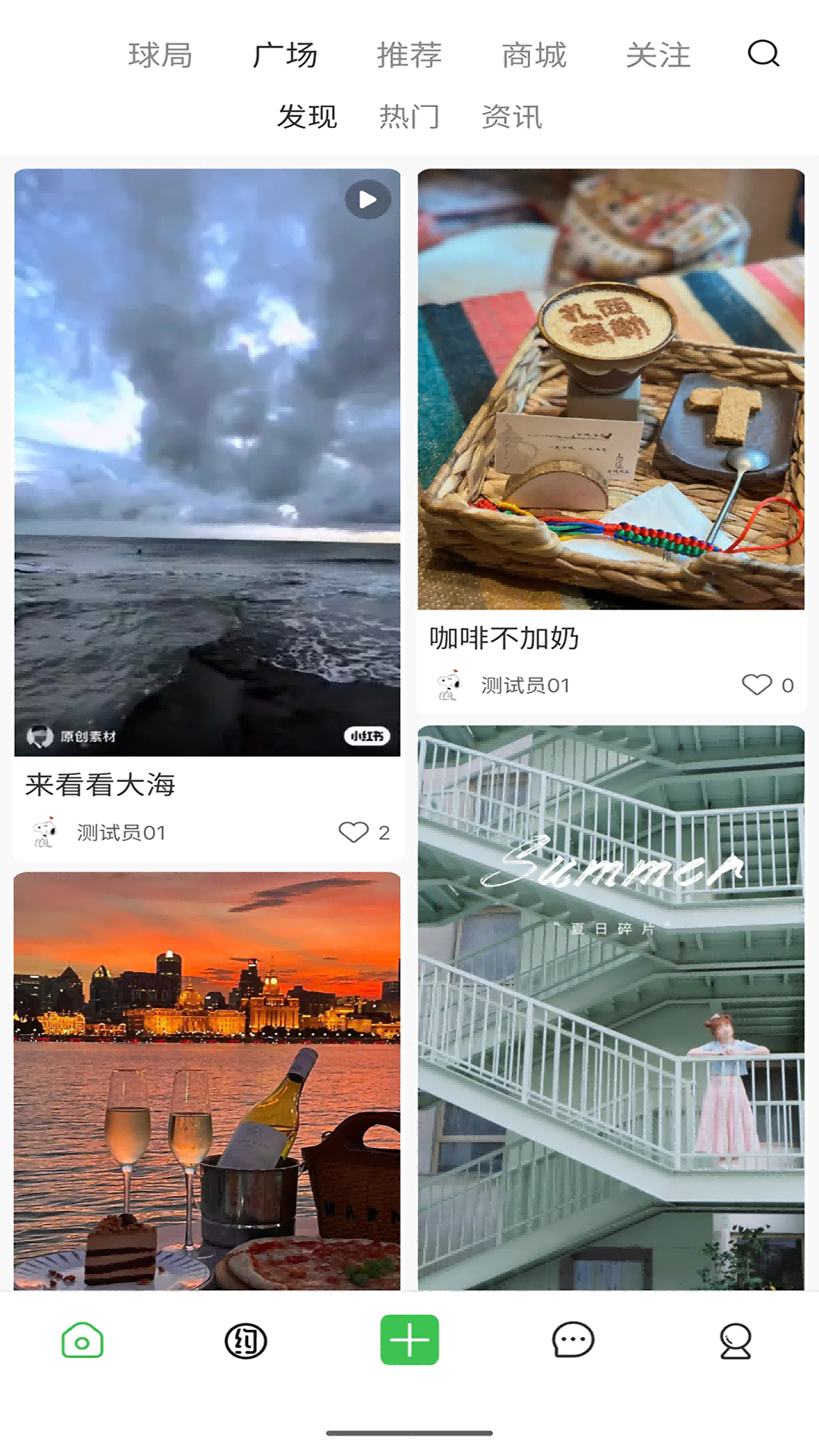Open the Summer staircase post thumbnail
This screenshot has height=1456, width=819.
pos(610,1009)
